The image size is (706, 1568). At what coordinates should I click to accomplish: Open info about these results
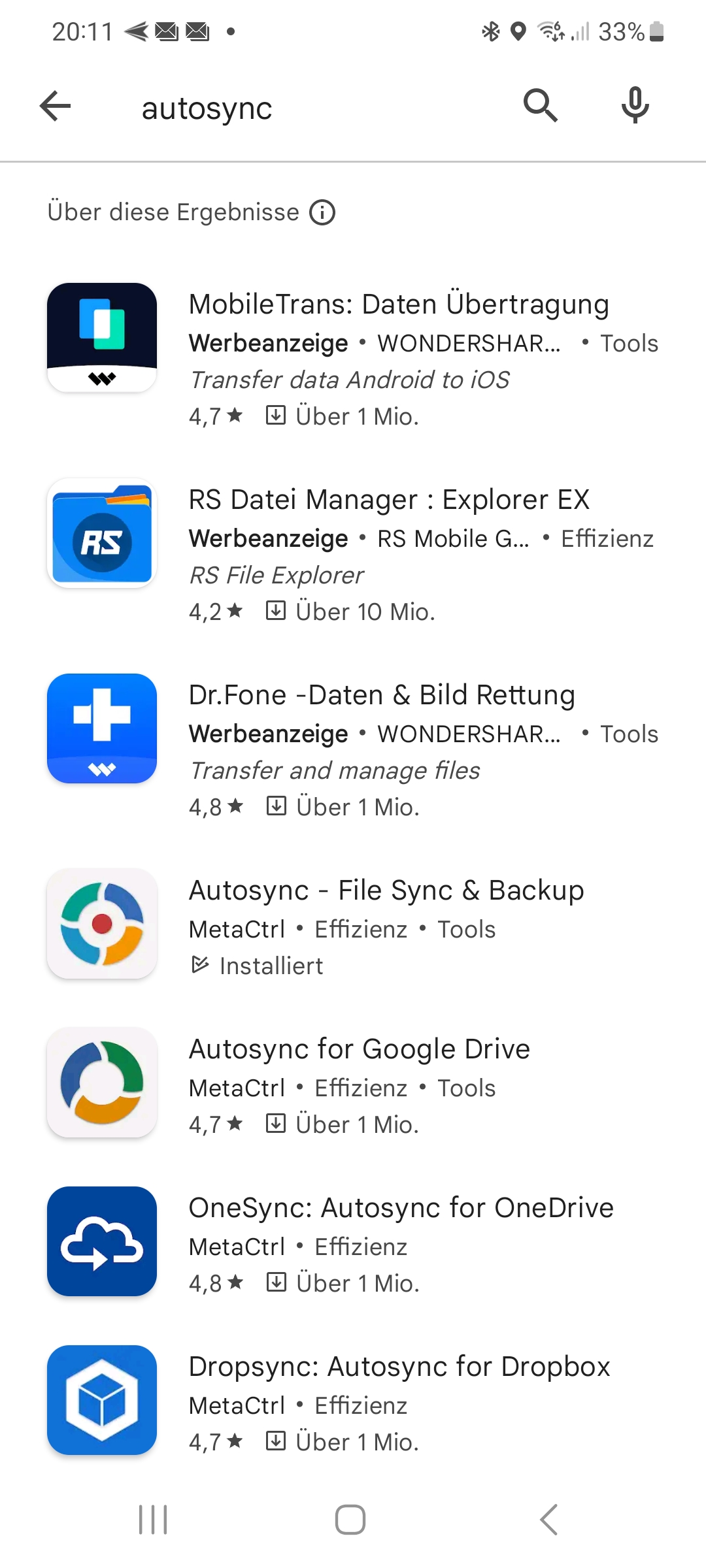pos(322,212)
